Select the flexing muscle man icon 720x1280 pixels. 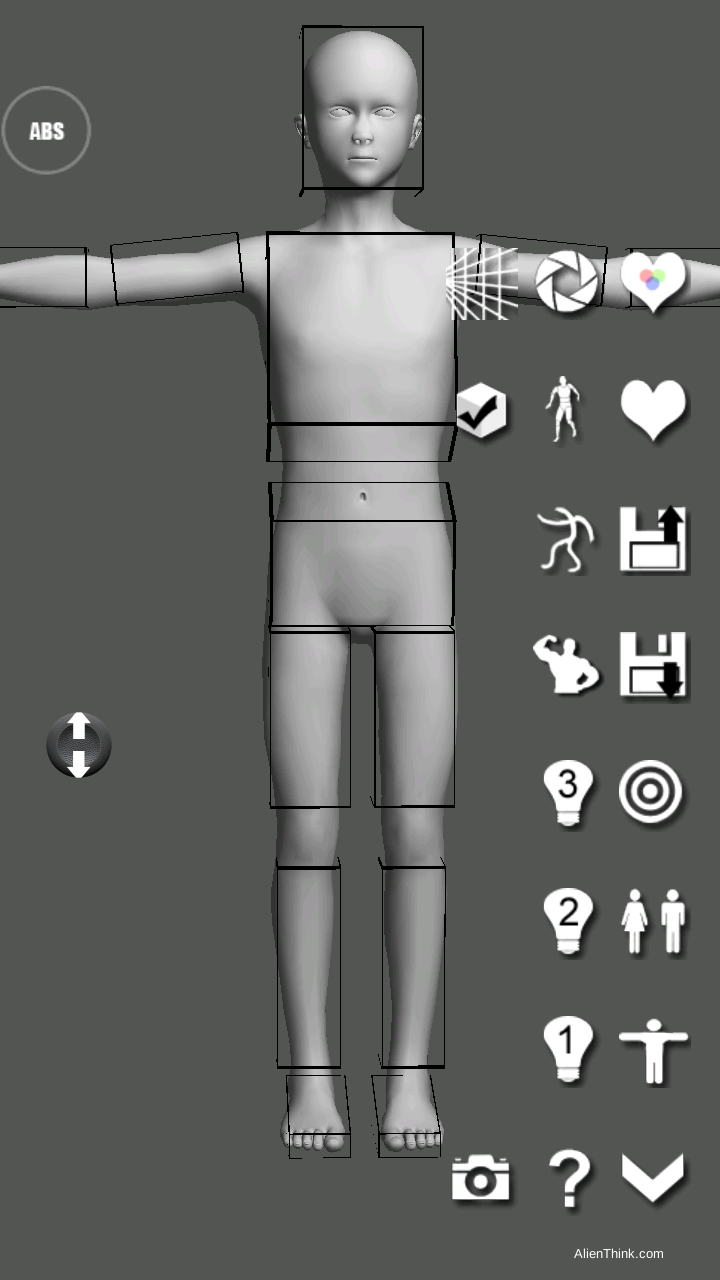566,664
